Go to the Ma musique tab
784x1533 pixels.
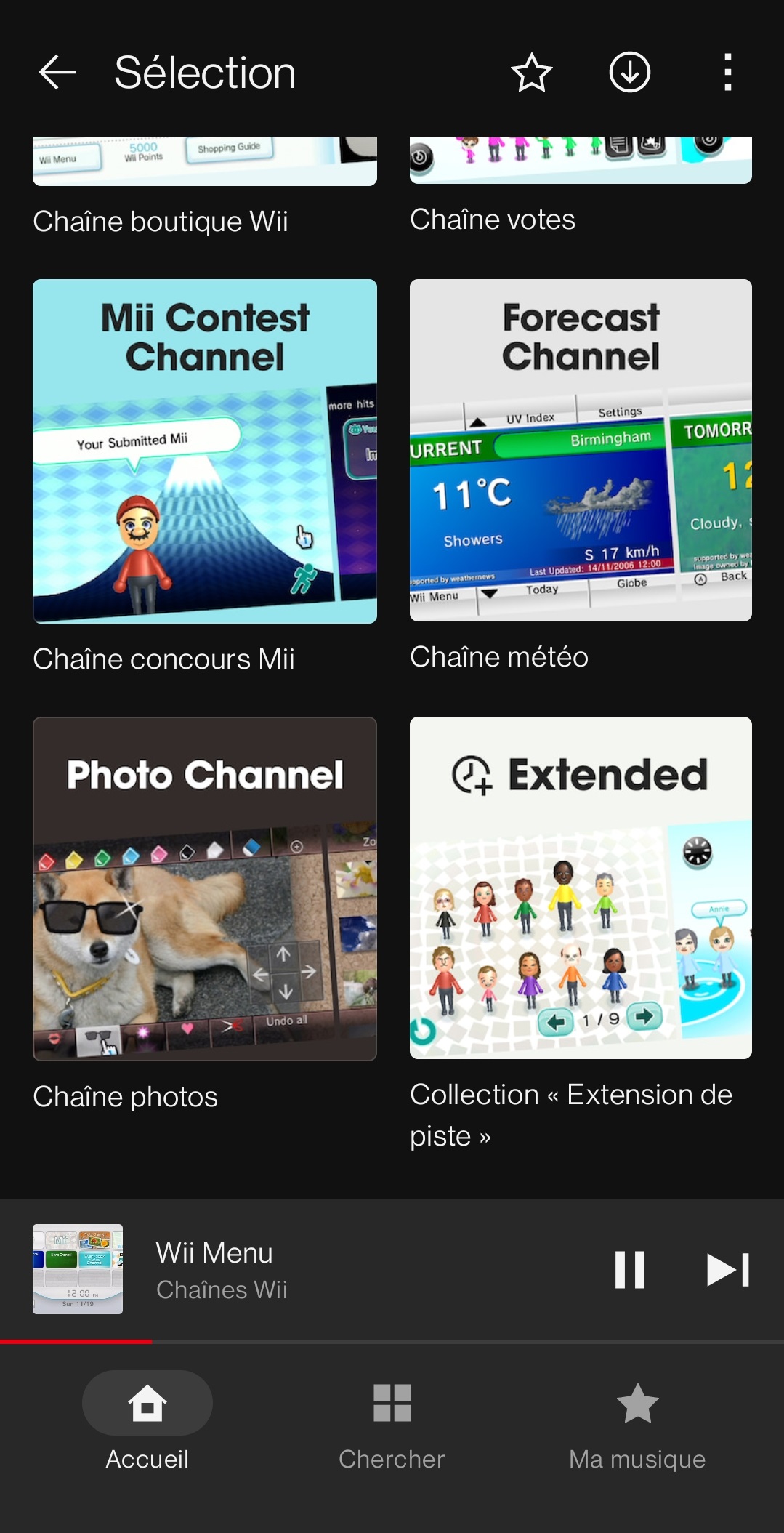click(x=637, y=1417)
